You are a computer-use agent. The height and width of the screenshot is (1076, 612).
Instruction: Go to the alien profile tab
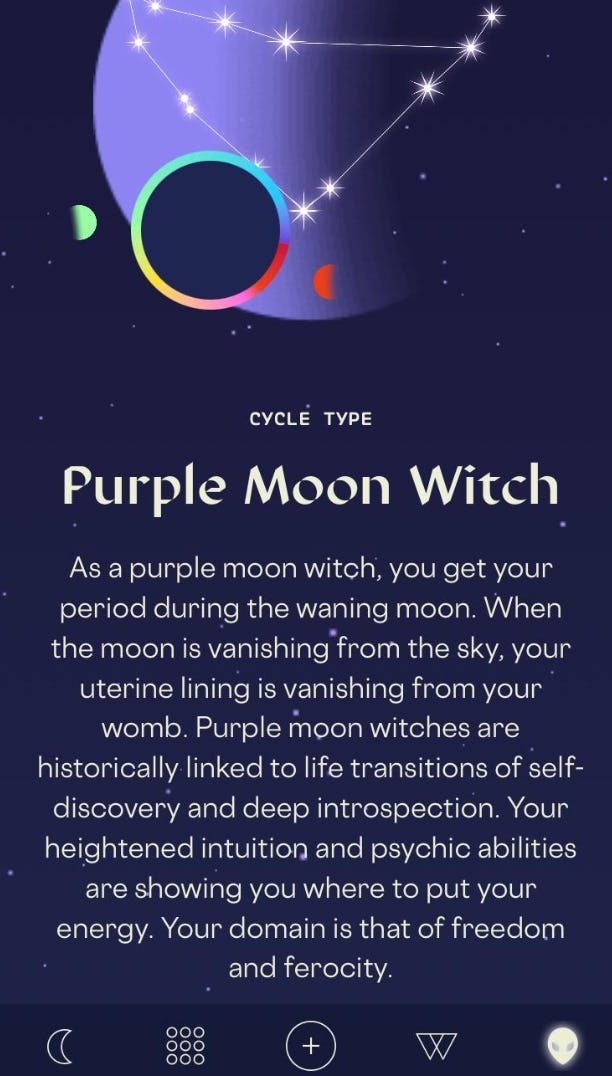point(562,1045)
